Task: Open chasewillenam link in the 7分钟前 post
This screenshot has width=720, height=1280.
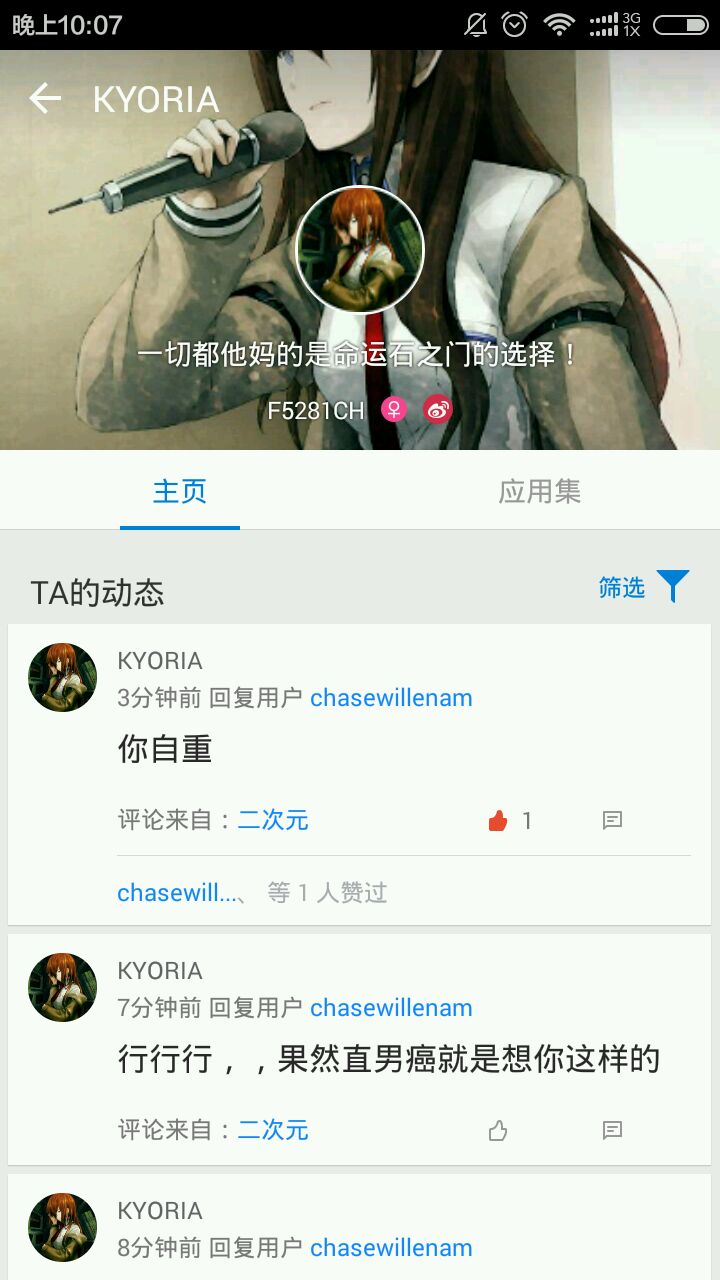Action: point(391,1008)
